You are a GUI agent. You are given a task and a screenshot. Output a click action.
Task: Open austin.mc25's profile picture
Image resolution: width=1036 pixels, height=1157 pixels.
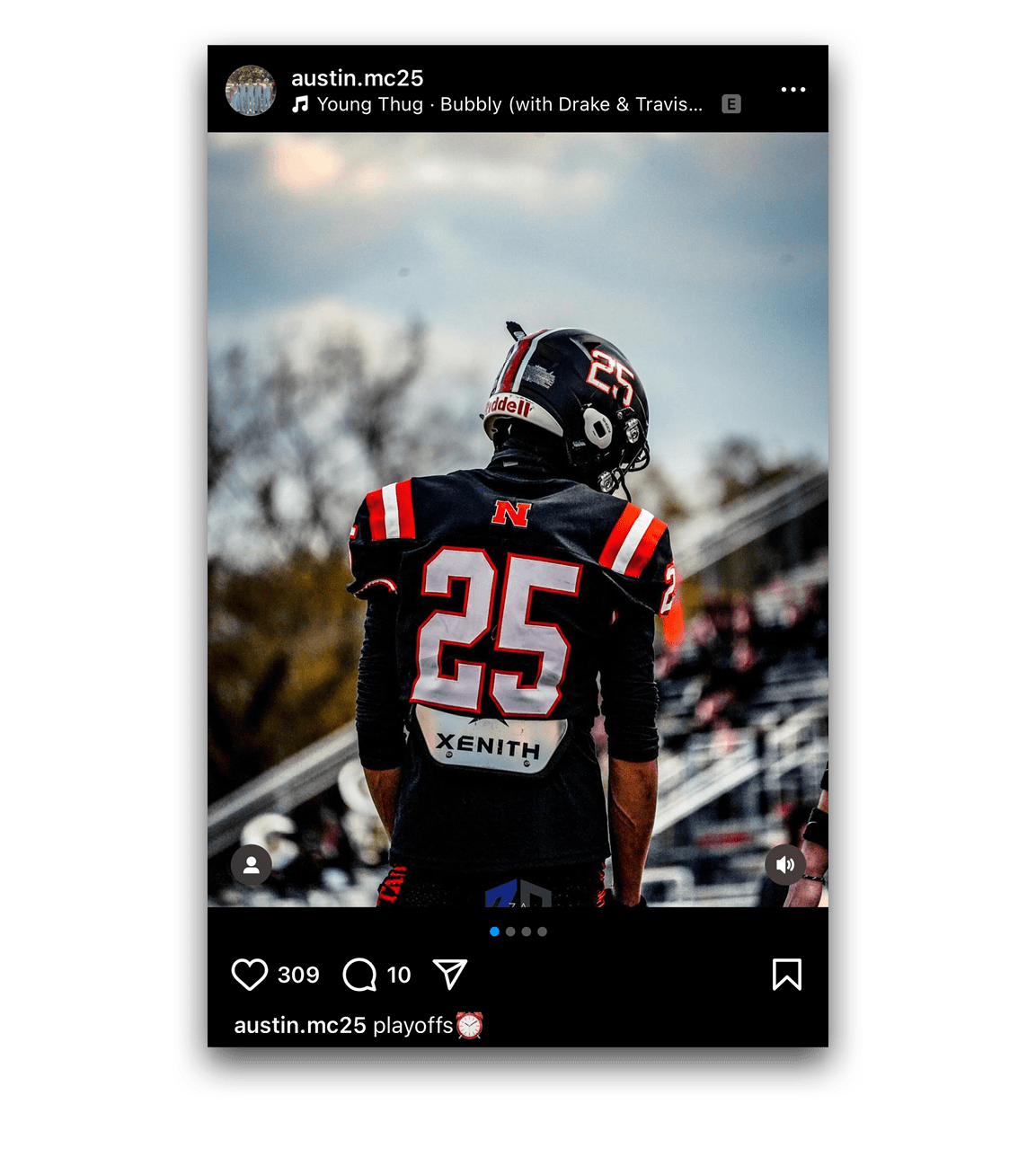(250, 91)
